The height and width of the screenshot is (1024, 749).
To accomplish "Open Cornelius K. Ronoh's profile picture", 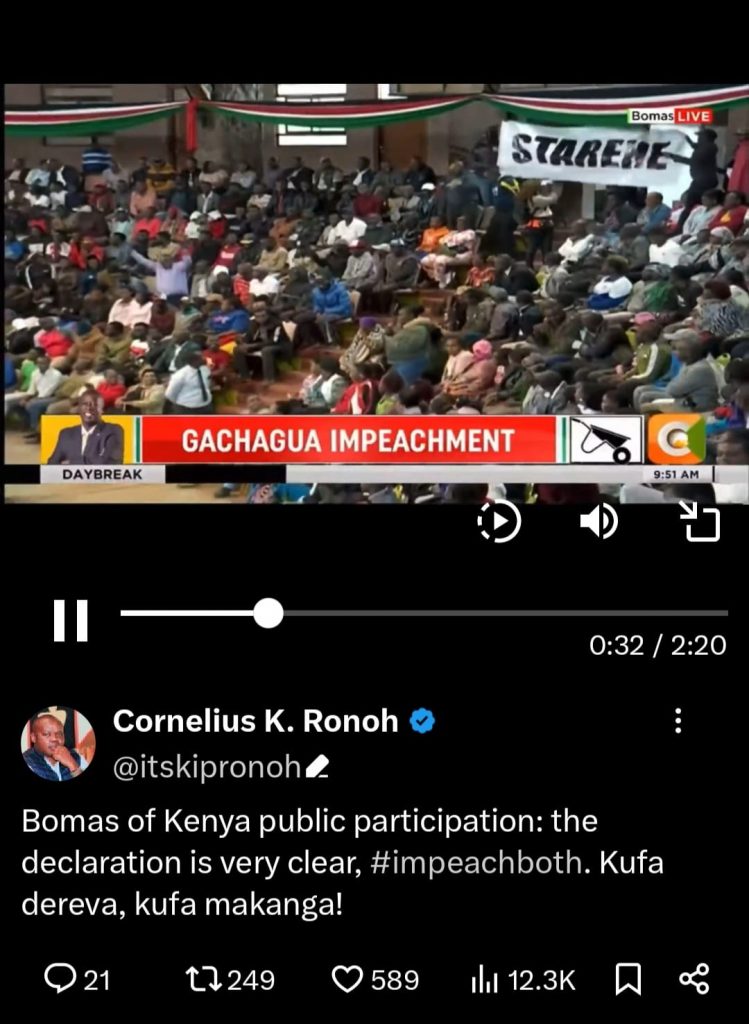I will click(58, 745).
